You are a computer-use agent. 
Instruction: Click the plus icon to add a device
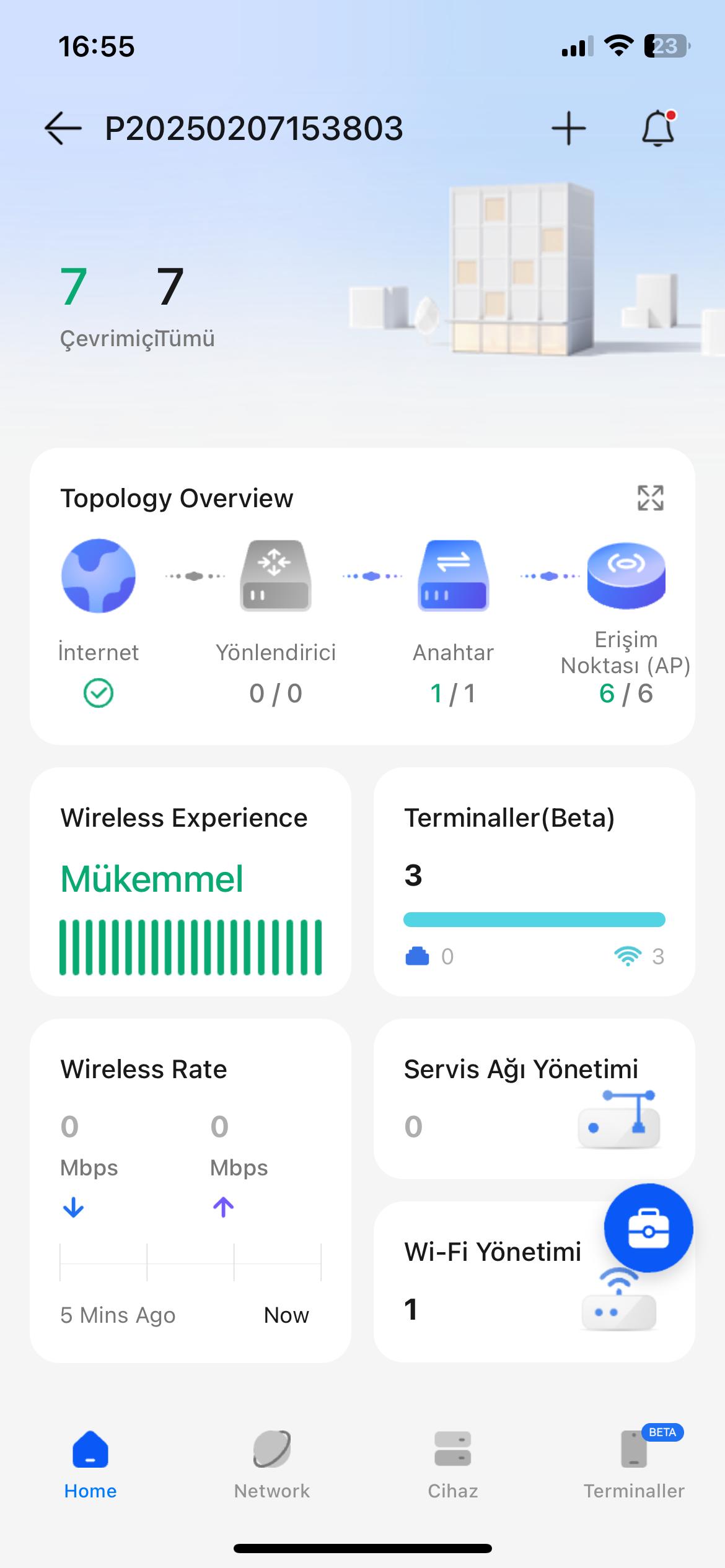pyautogui.click(x=568, y=129)
